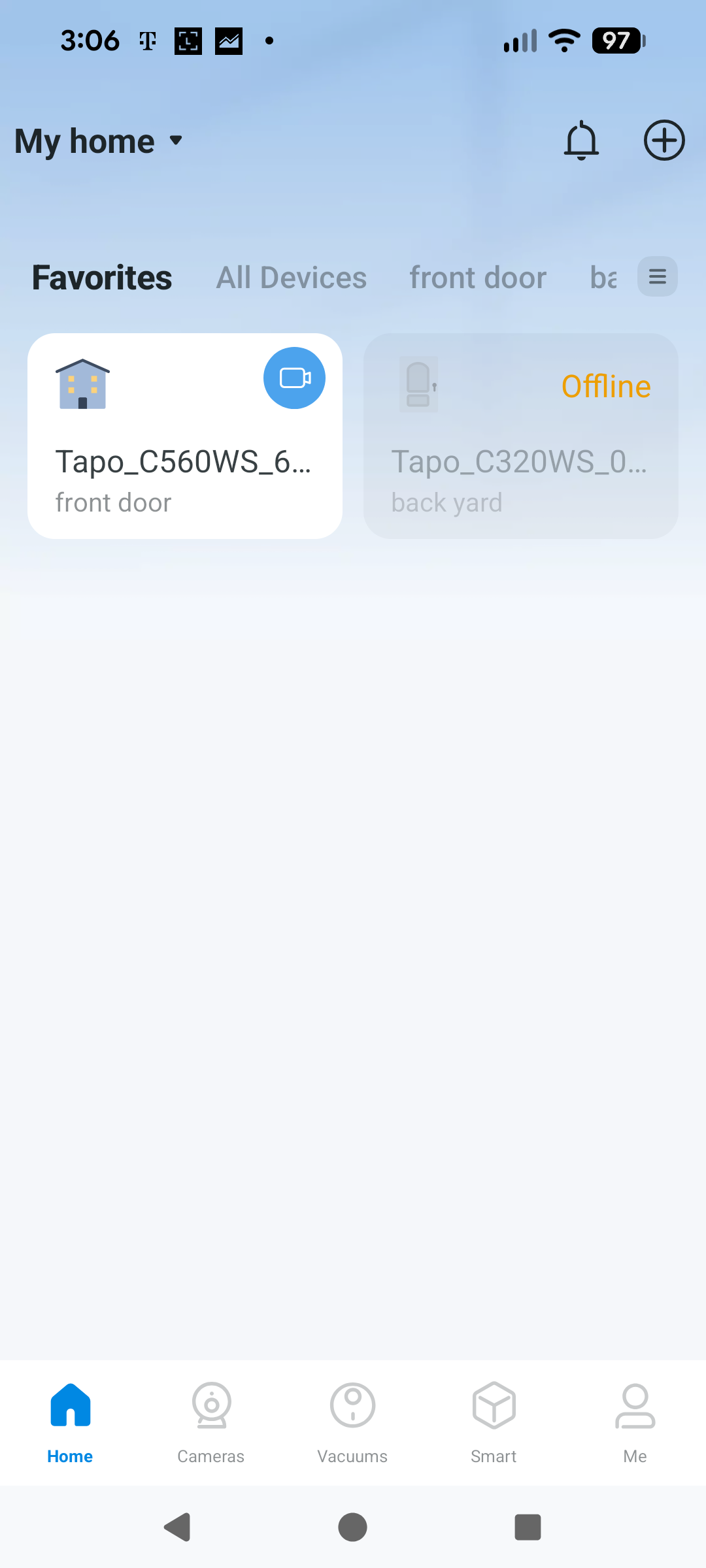Open the notifications bell

pos(580,140)
